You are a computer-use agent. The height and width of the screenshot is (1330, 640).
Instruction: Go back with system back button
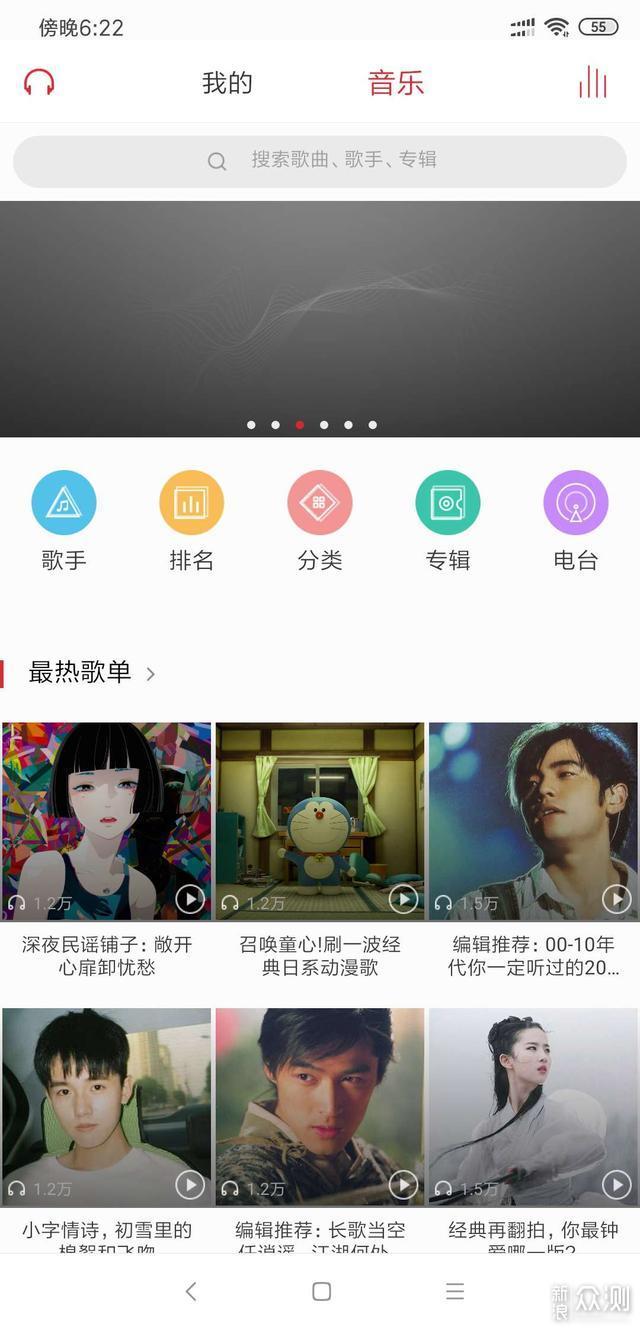point(191,1291)
